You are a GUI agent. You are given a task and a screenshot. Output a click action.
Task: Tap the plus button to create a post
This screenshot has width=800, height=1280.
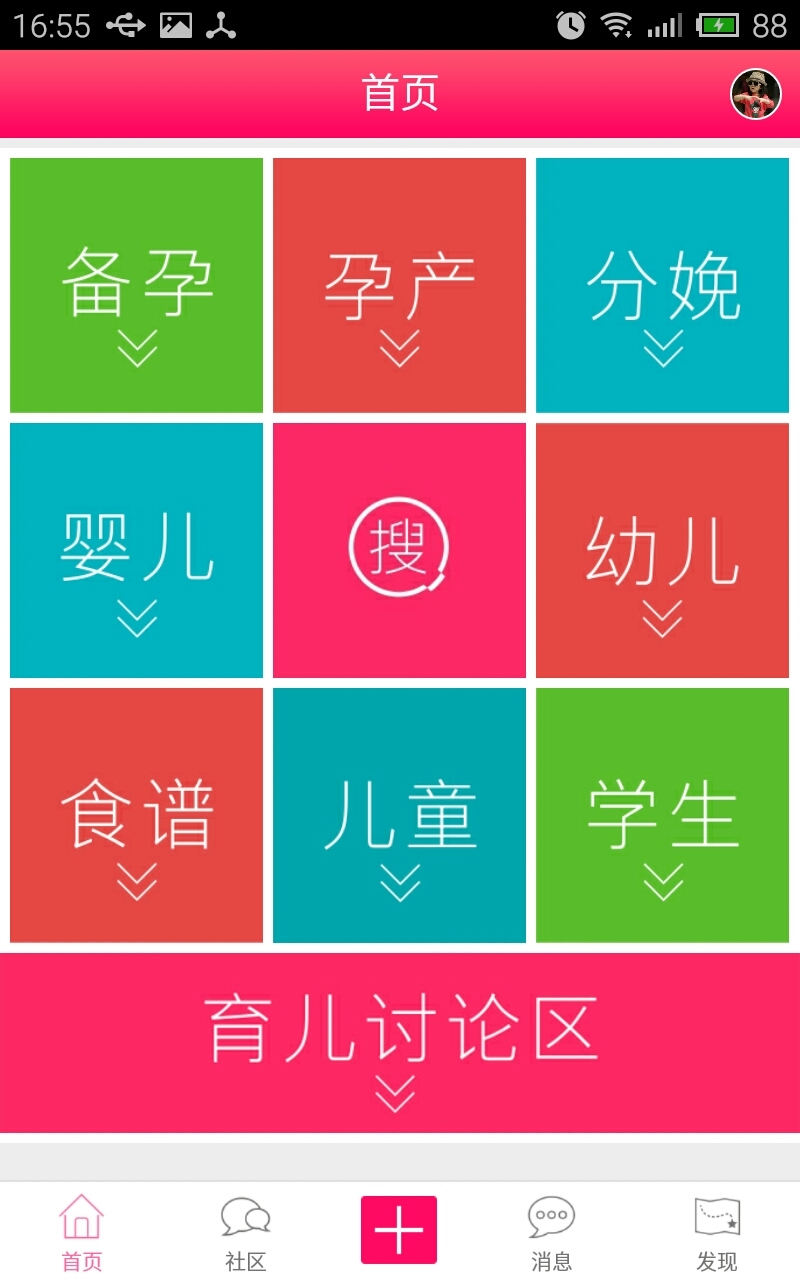[x=399, y=1230]
